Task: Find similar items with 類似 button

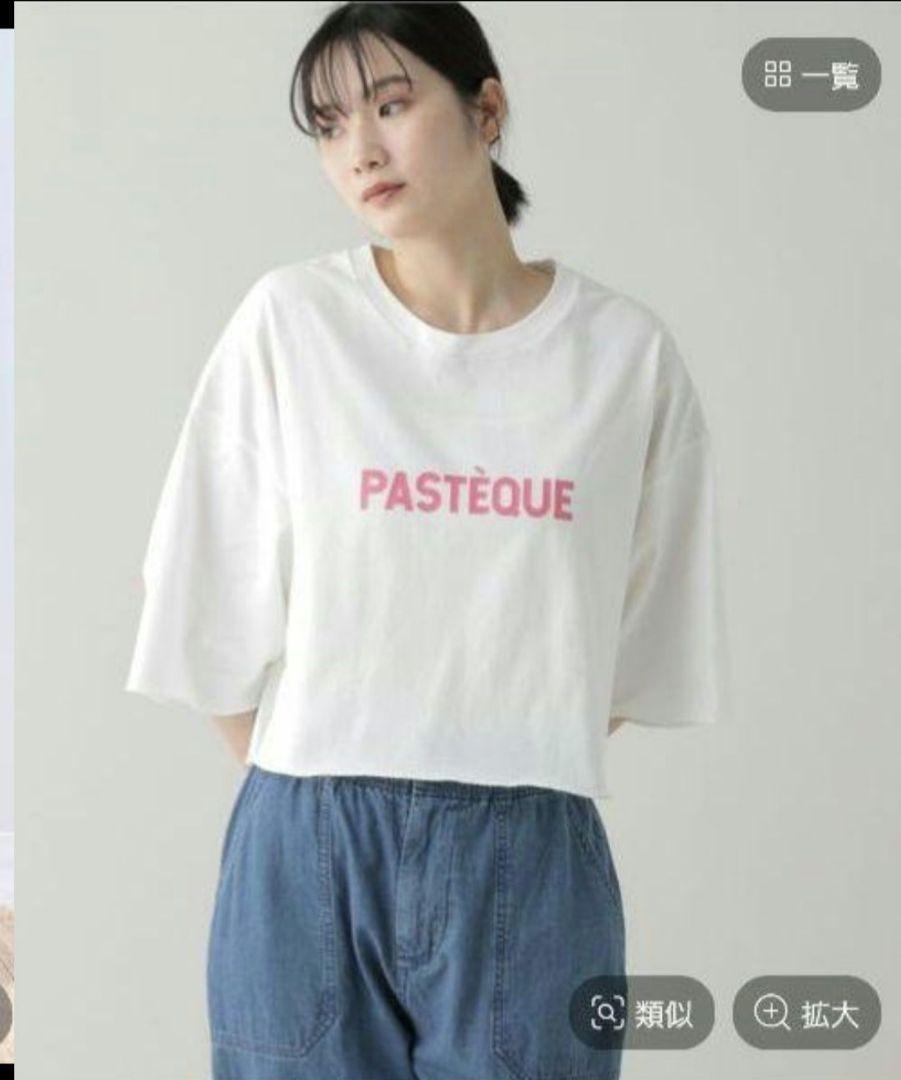Action: click(641, 1013)
